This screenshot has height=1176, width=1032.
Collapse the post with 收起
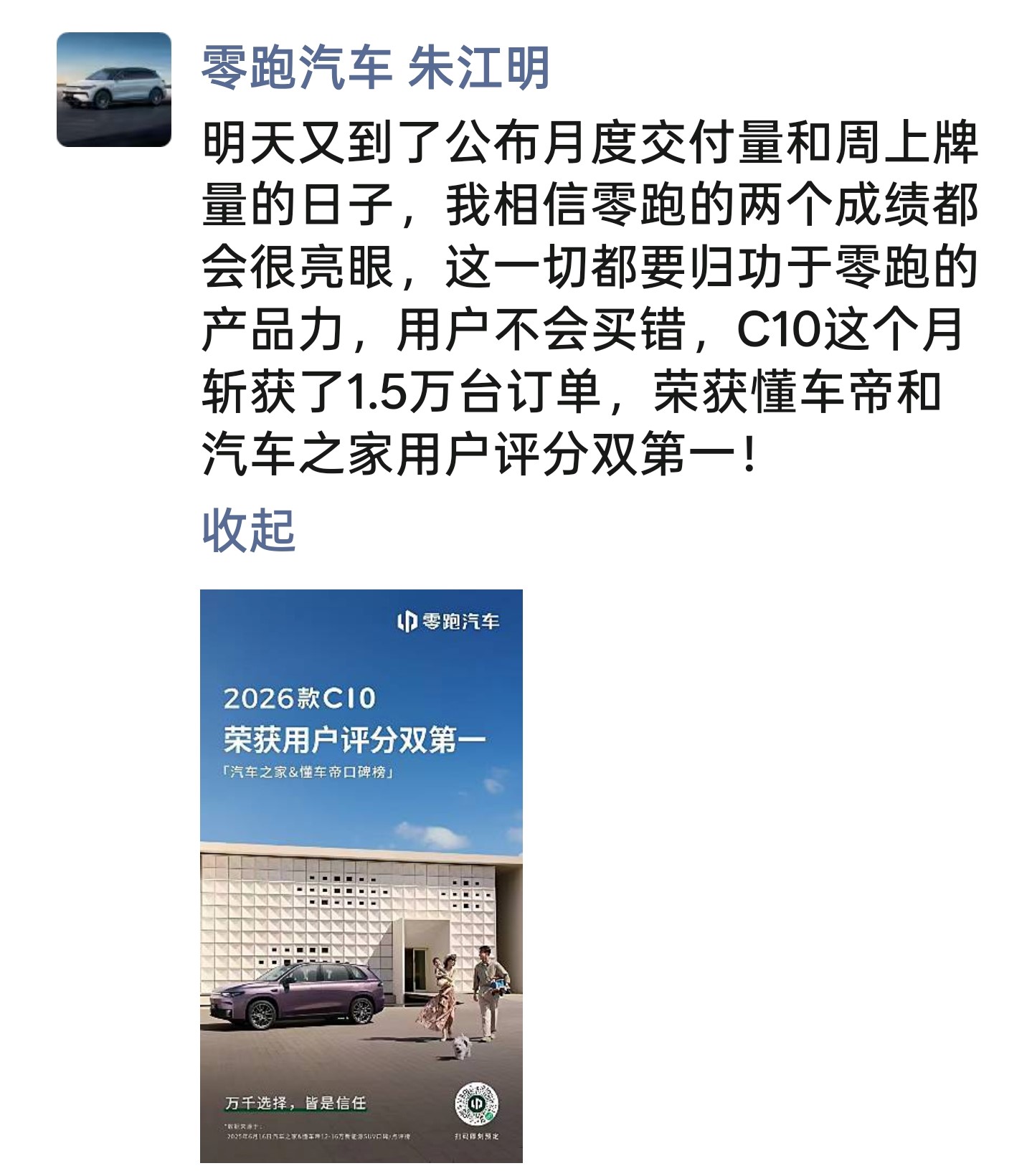coord(248,531)
